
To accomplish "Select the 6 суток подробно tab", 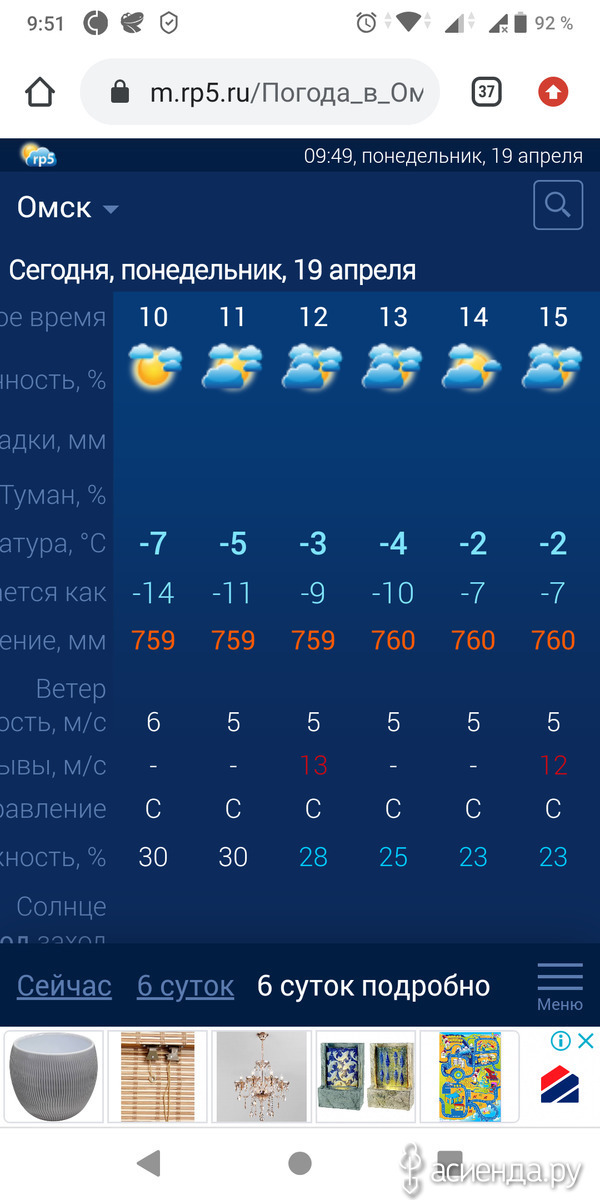I will [374, 986].
